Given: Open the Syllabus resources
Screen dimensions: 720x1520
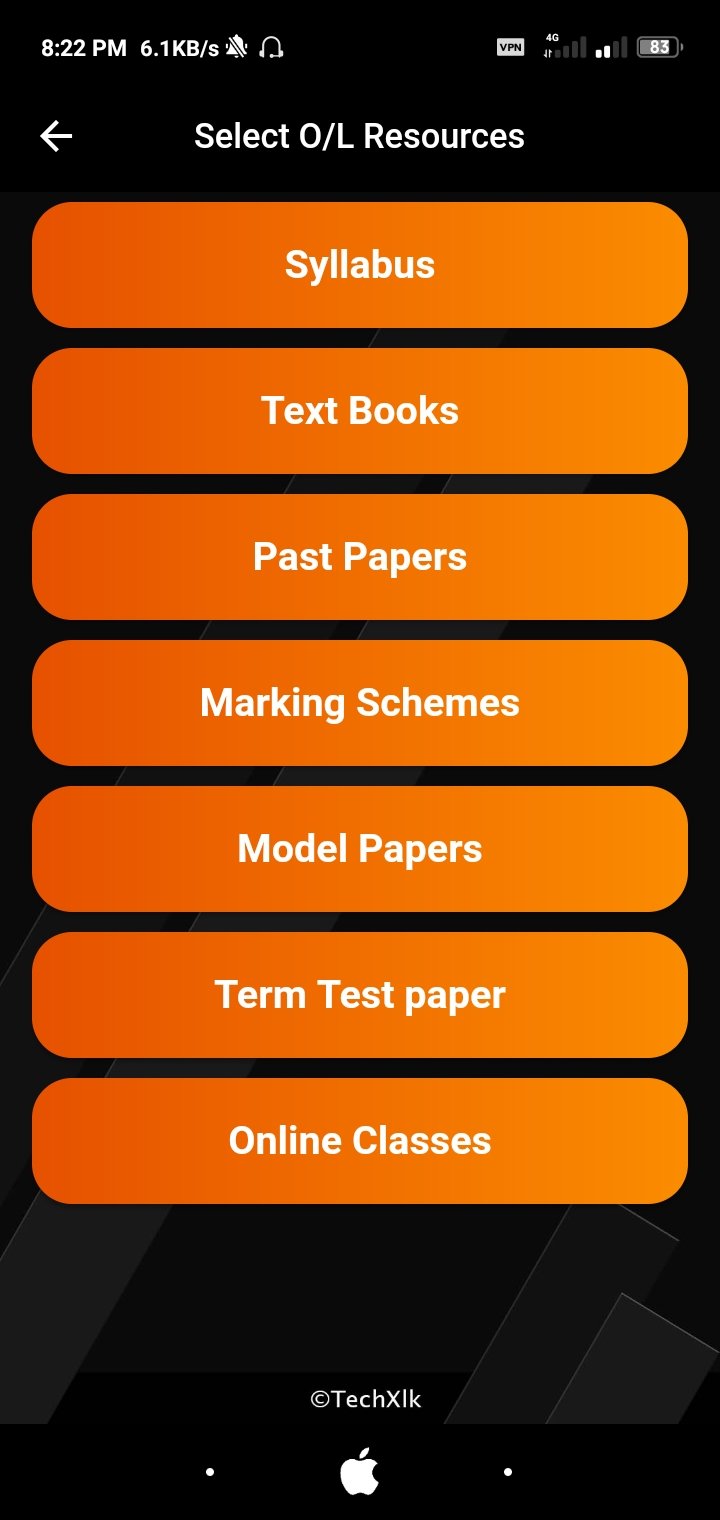Looking at the screenshot, I should point(360,265).
